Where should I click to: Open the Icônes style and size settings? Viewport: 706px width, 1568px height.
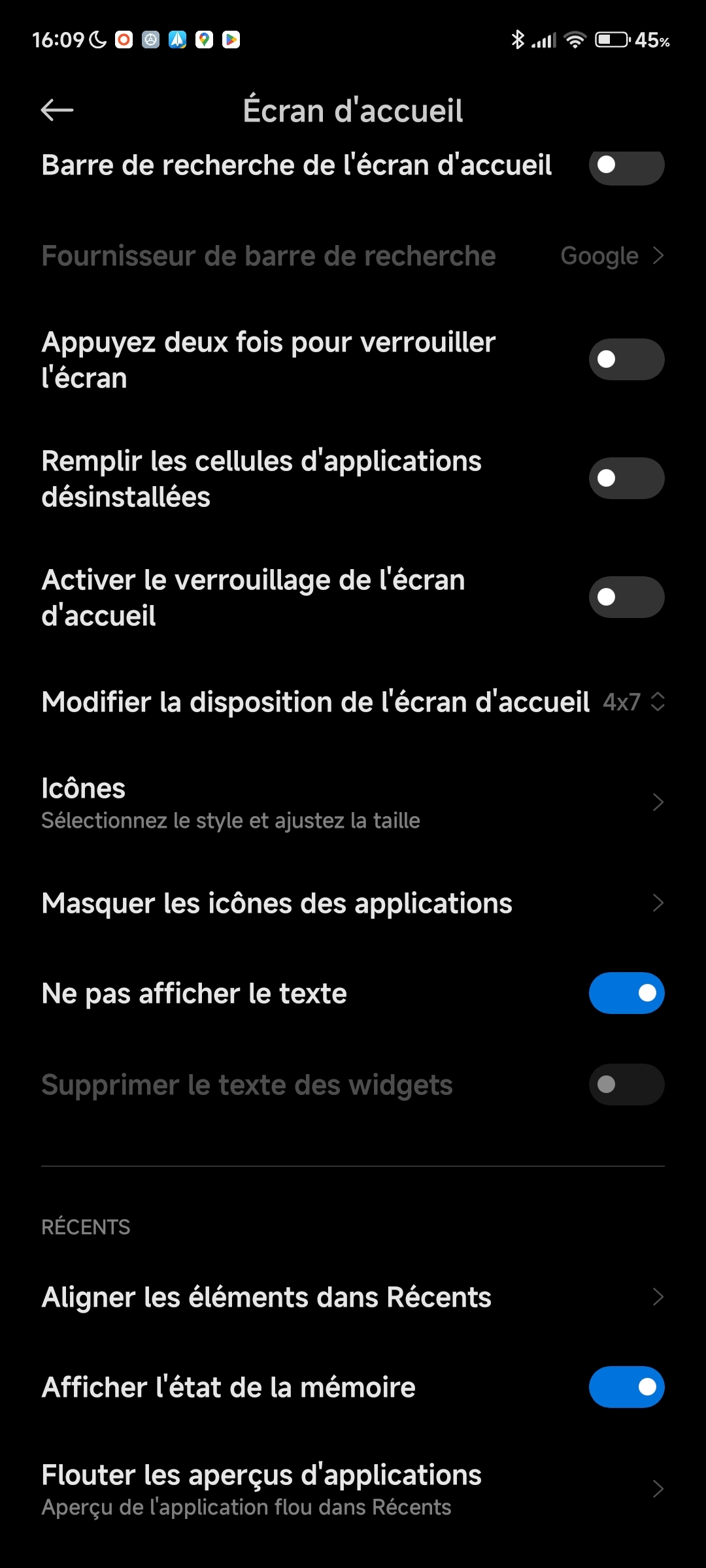tap(353, 803)
